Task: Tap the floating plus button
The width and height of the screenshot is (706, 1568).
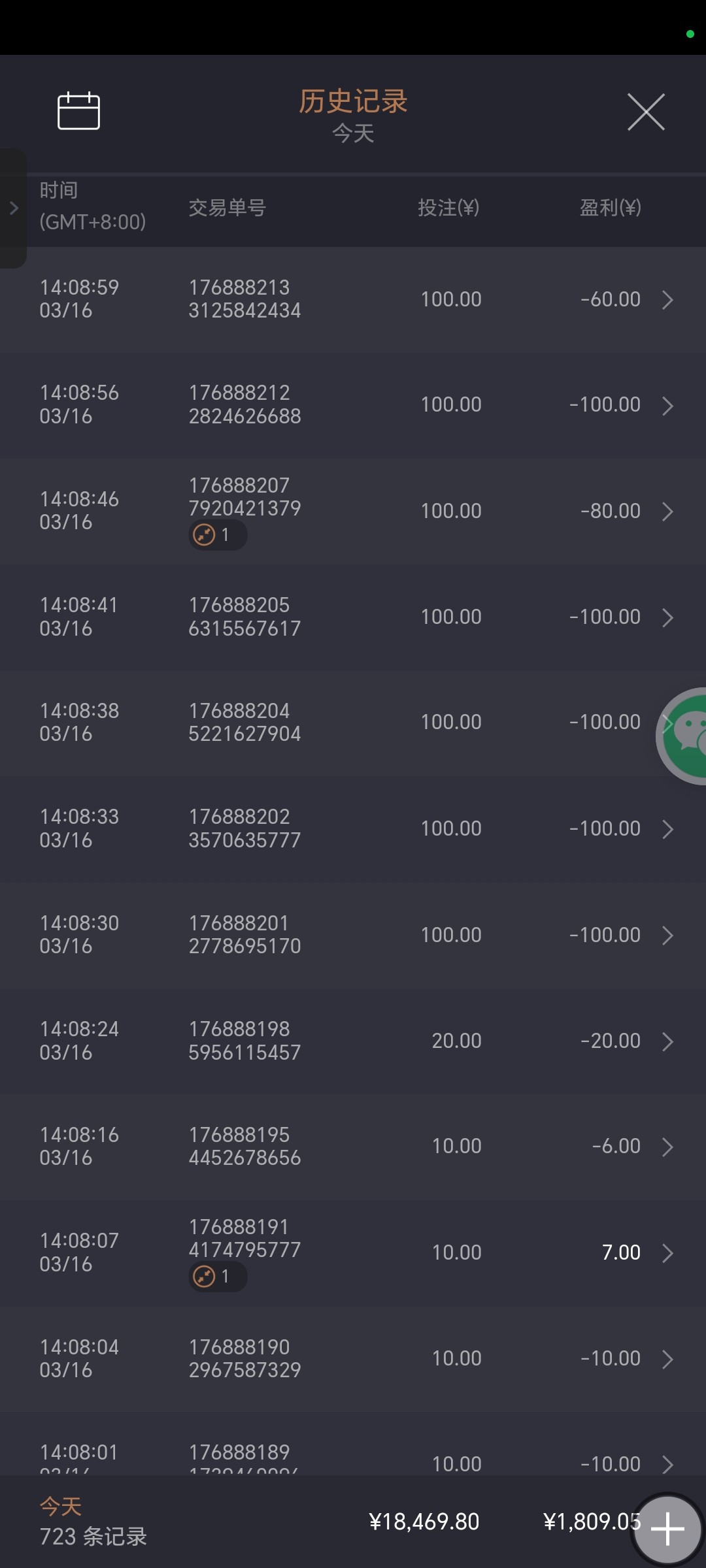Action: (x=667, y=1529)
